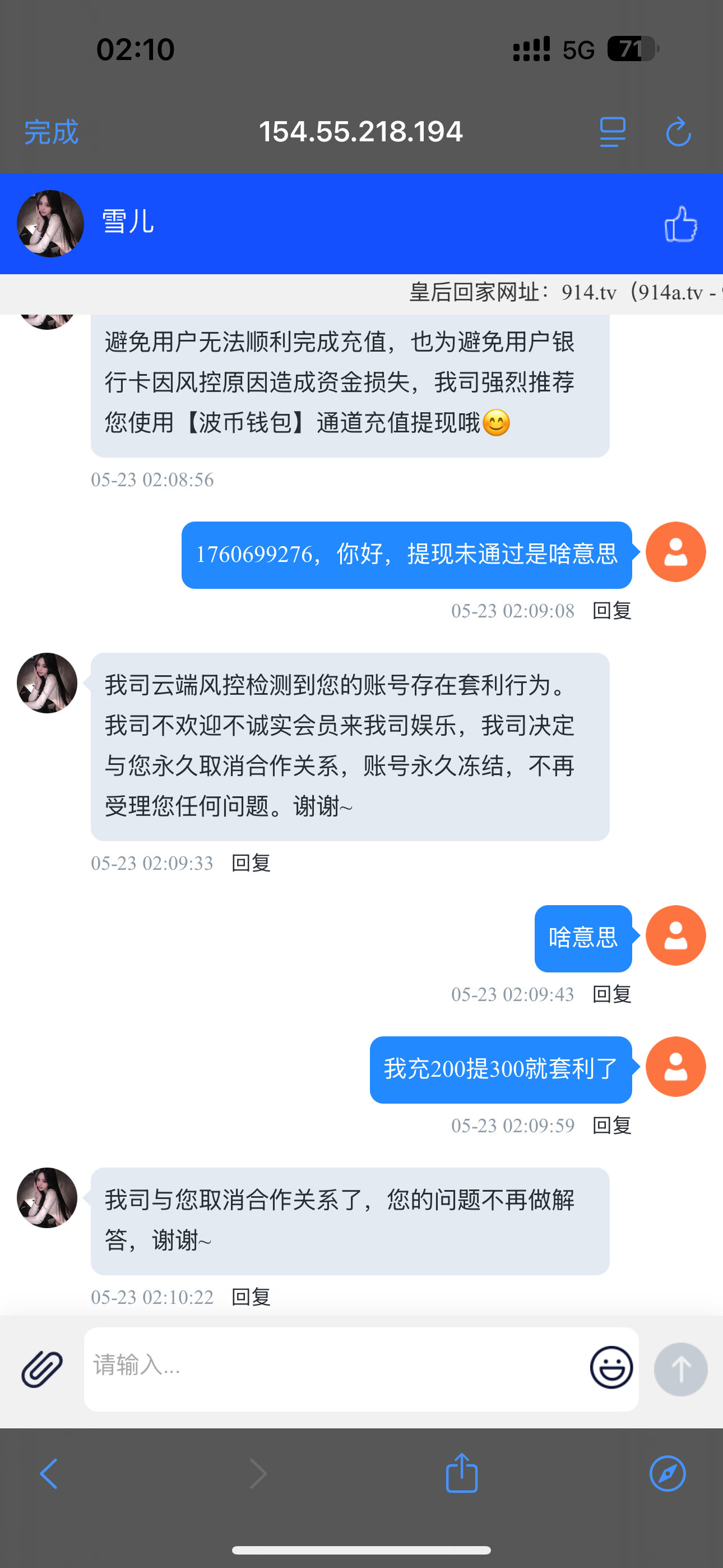Give a thumbs up to 雪儿
Image resolution: width=723 pixels, height=1568 pixels.
(682, 223)
